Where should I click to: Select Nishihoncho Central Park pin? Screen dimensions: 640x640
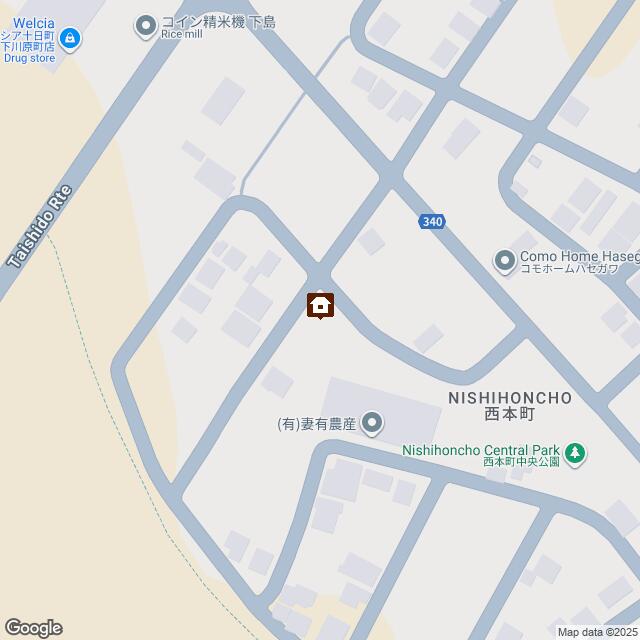(574, 453)
